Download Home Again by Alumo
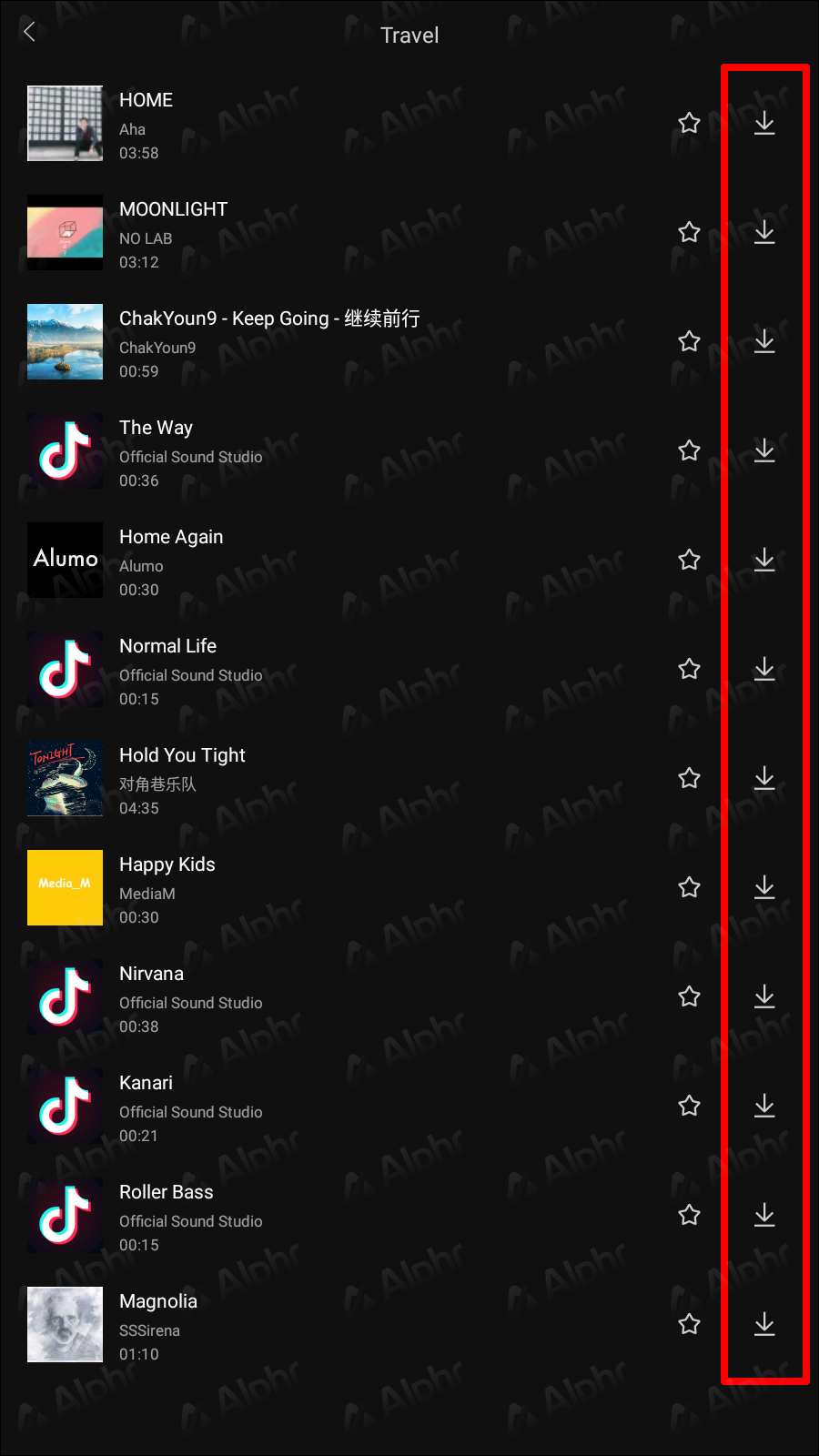 764,560
